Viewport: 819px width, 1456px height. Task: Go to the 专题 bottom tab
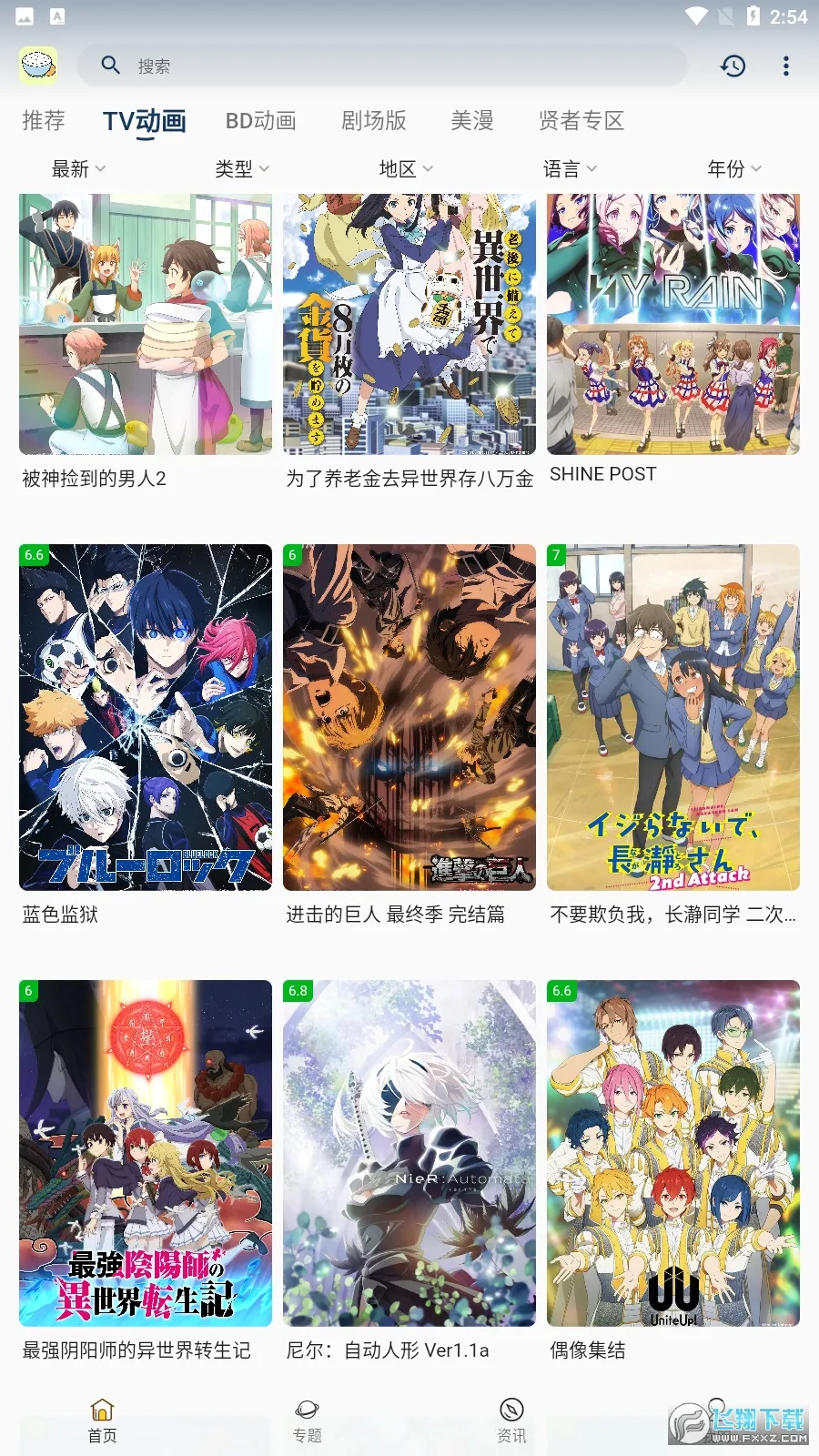tap(307, 1420)
